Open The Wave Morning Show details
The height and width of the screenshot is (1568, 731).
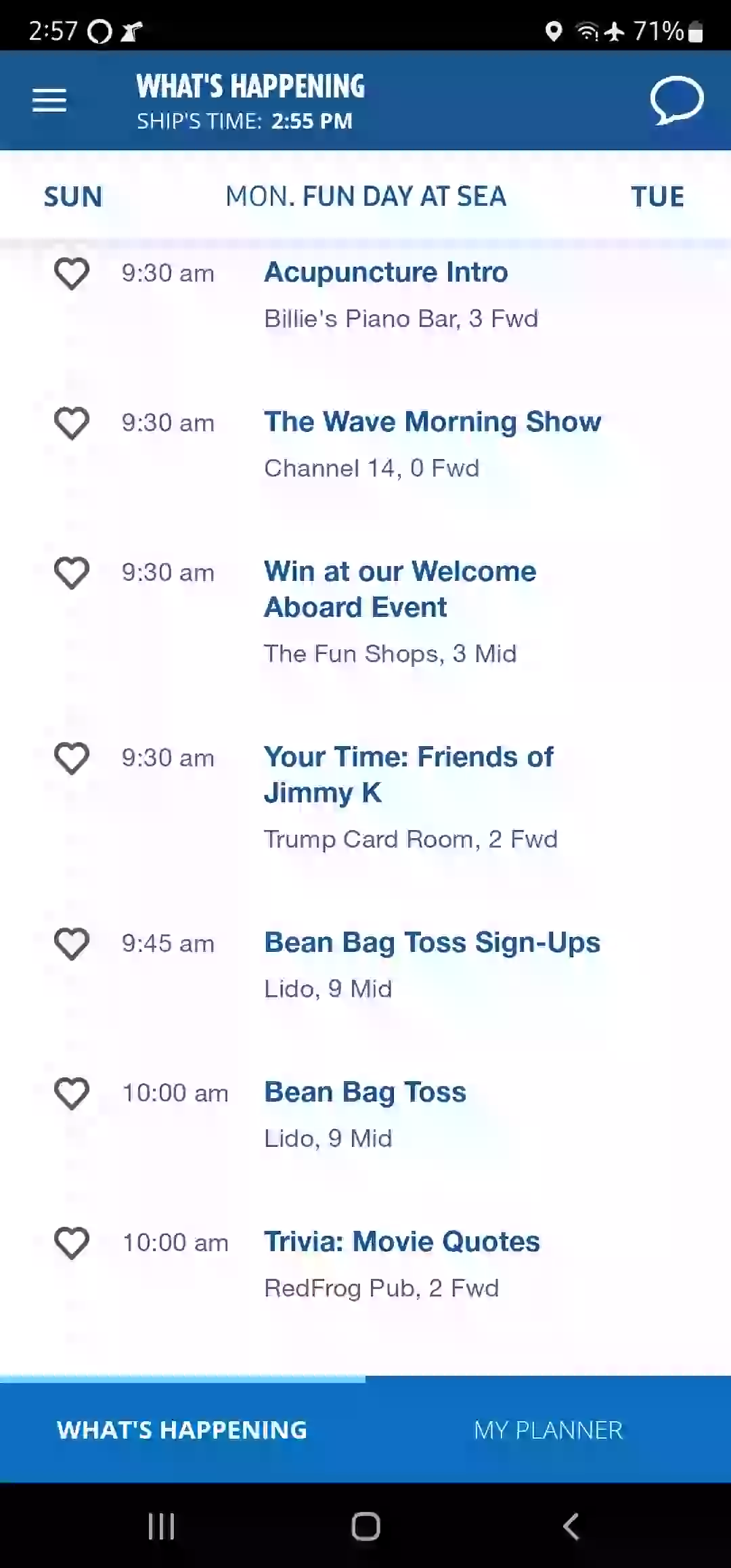(x=432, y=422)
